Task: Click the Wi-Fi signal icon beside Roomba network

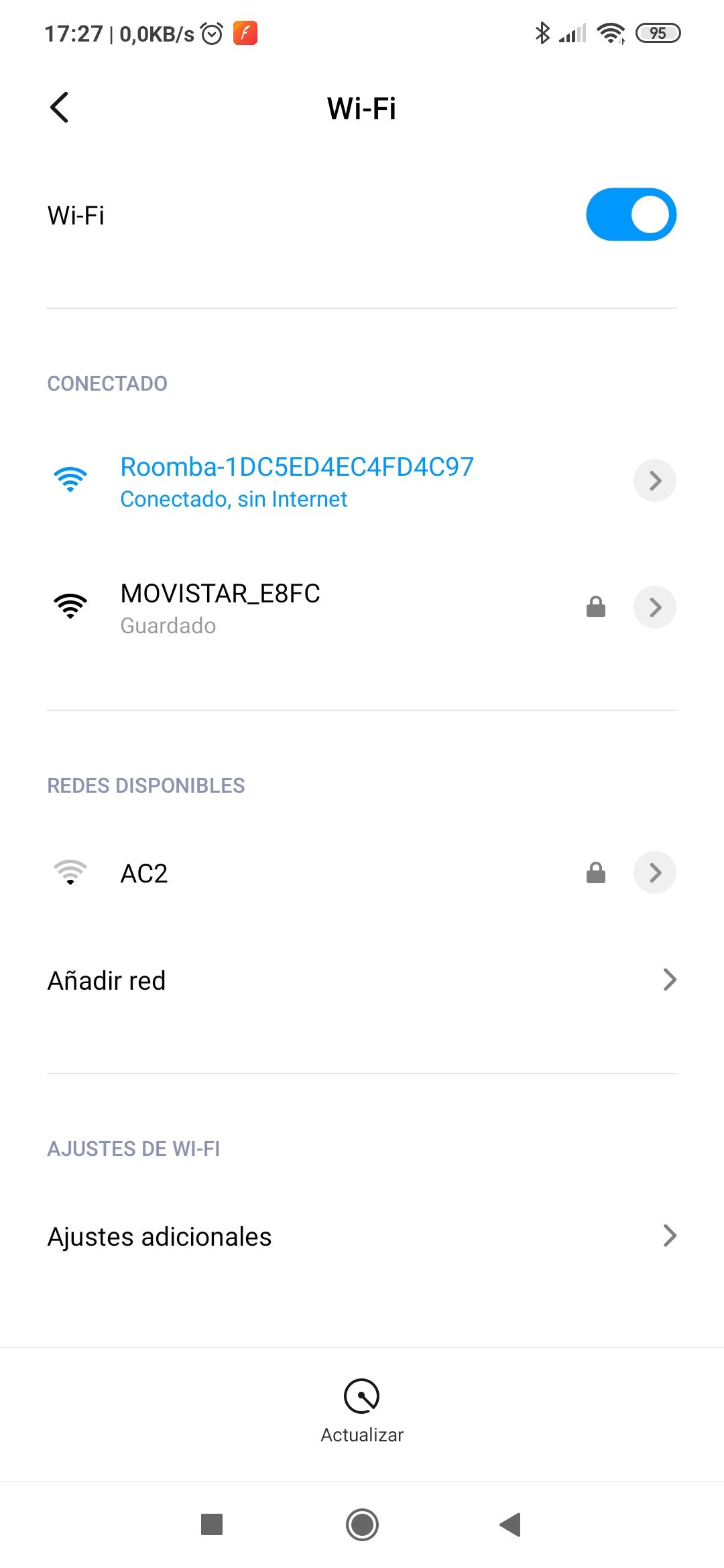Action: click(x=70, y=480)
